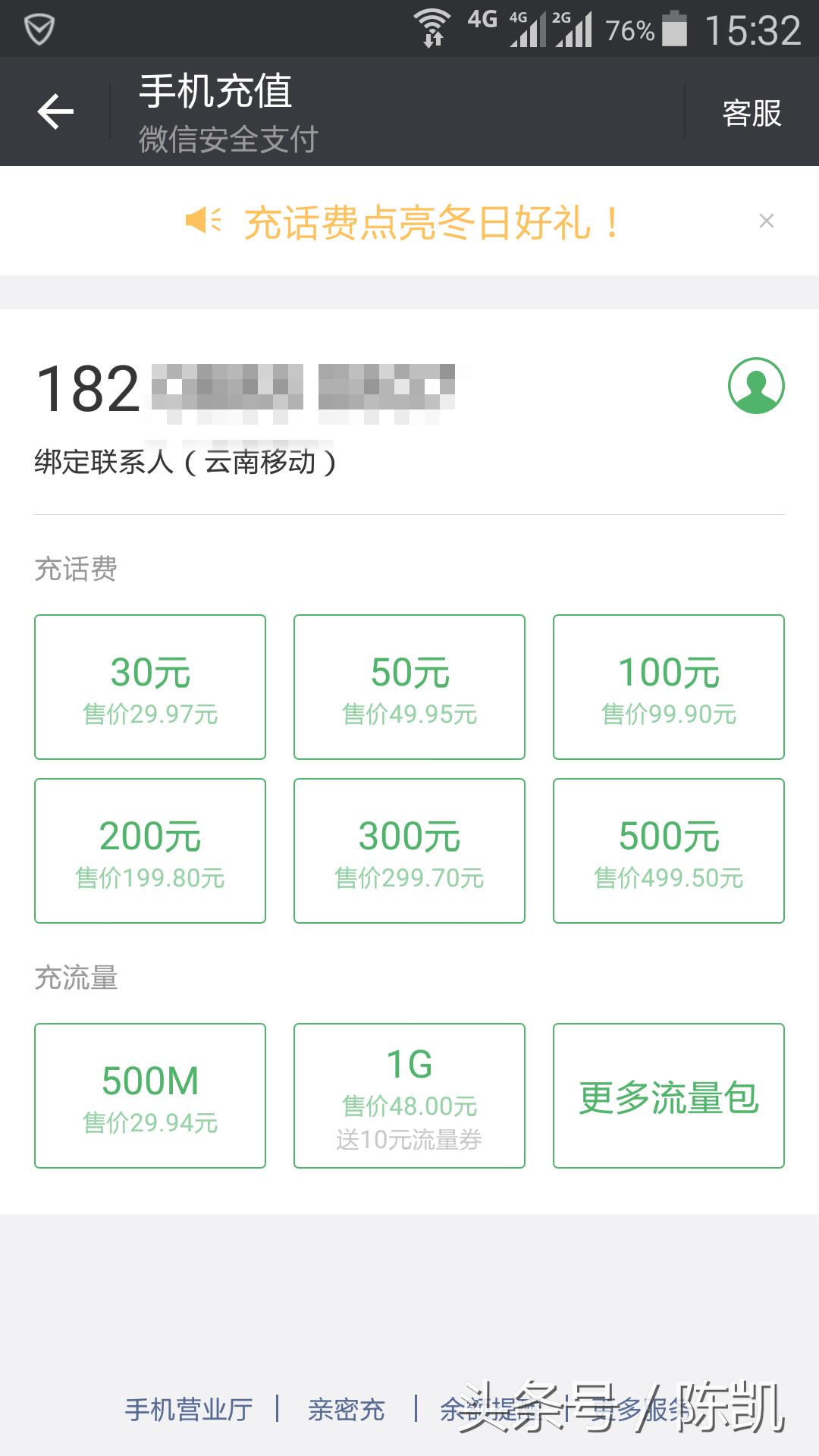The height and width of the screenshot is (1456, 819).
Task: Dismiss the winter promotion banner
Action: 767,221
